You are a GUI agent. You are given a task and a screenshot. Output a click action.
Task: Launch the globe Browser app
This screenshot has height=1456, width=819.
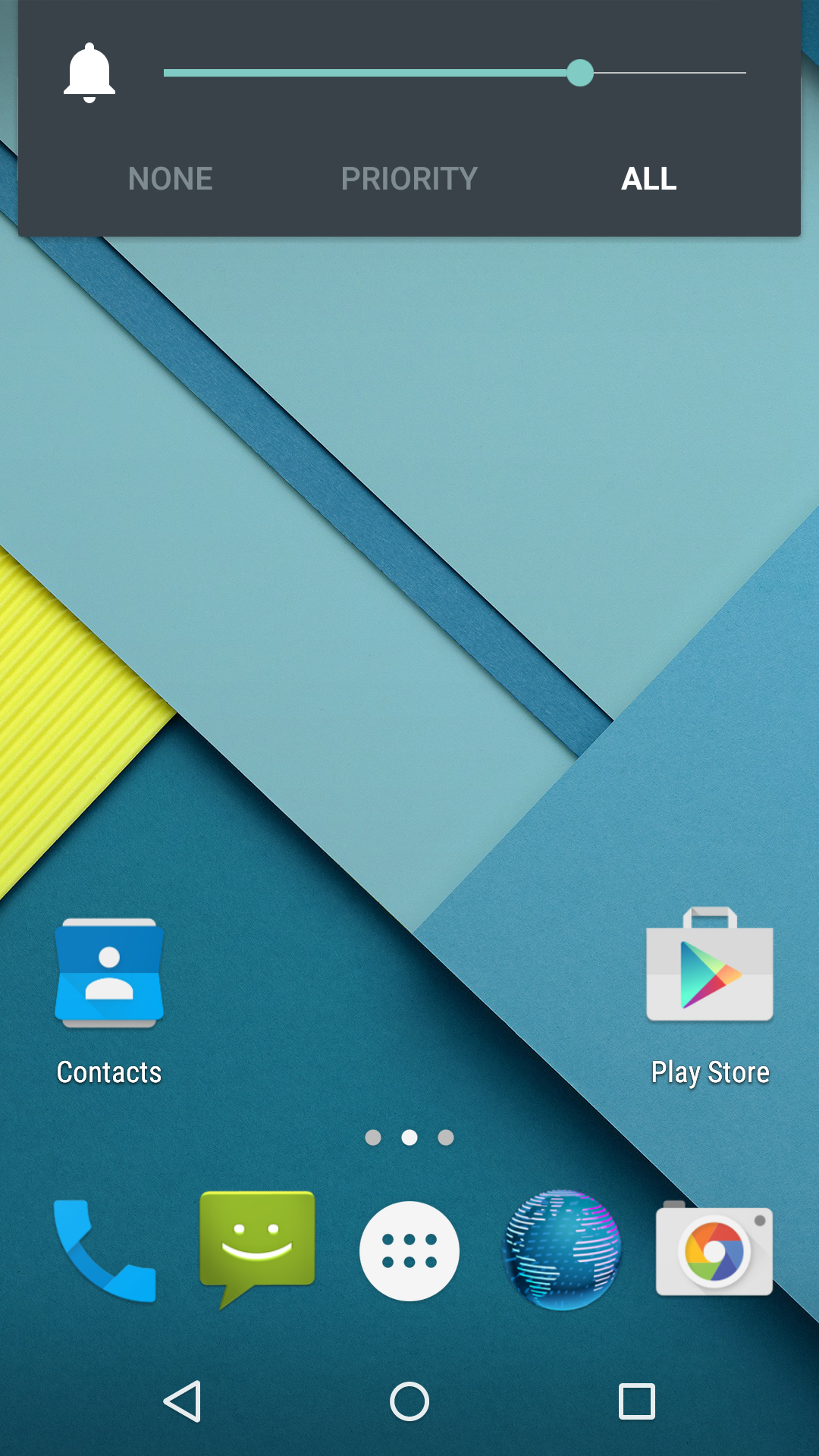click(562, 1250)
